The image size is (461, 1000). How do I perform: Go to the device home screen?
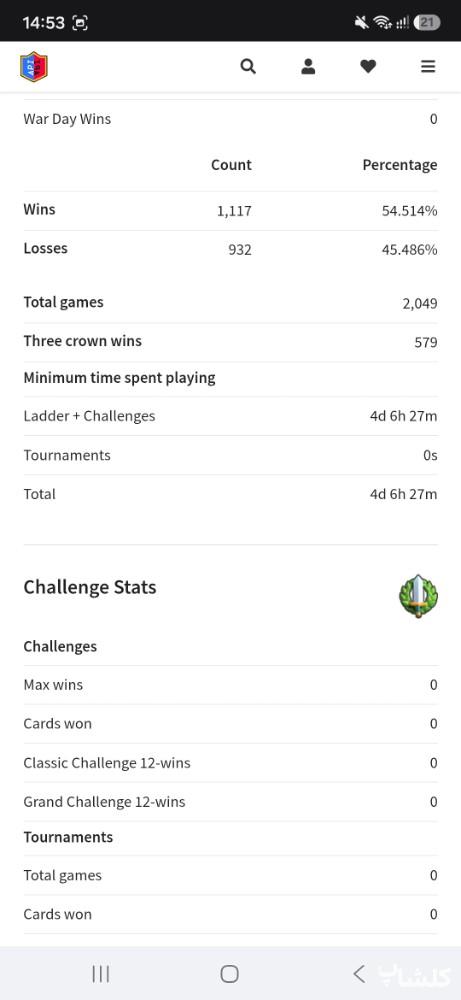click(230, 974)
